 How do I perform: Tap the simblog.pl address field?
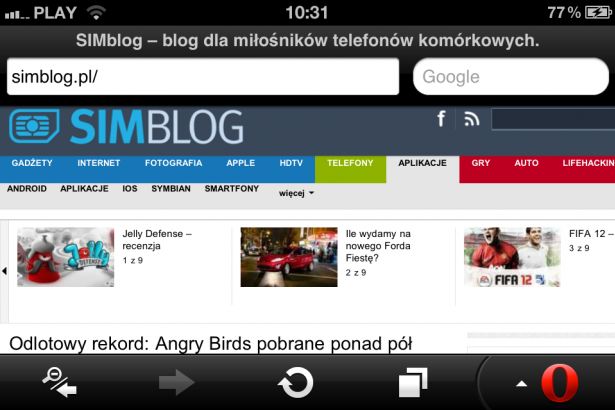tap(200, 77)
